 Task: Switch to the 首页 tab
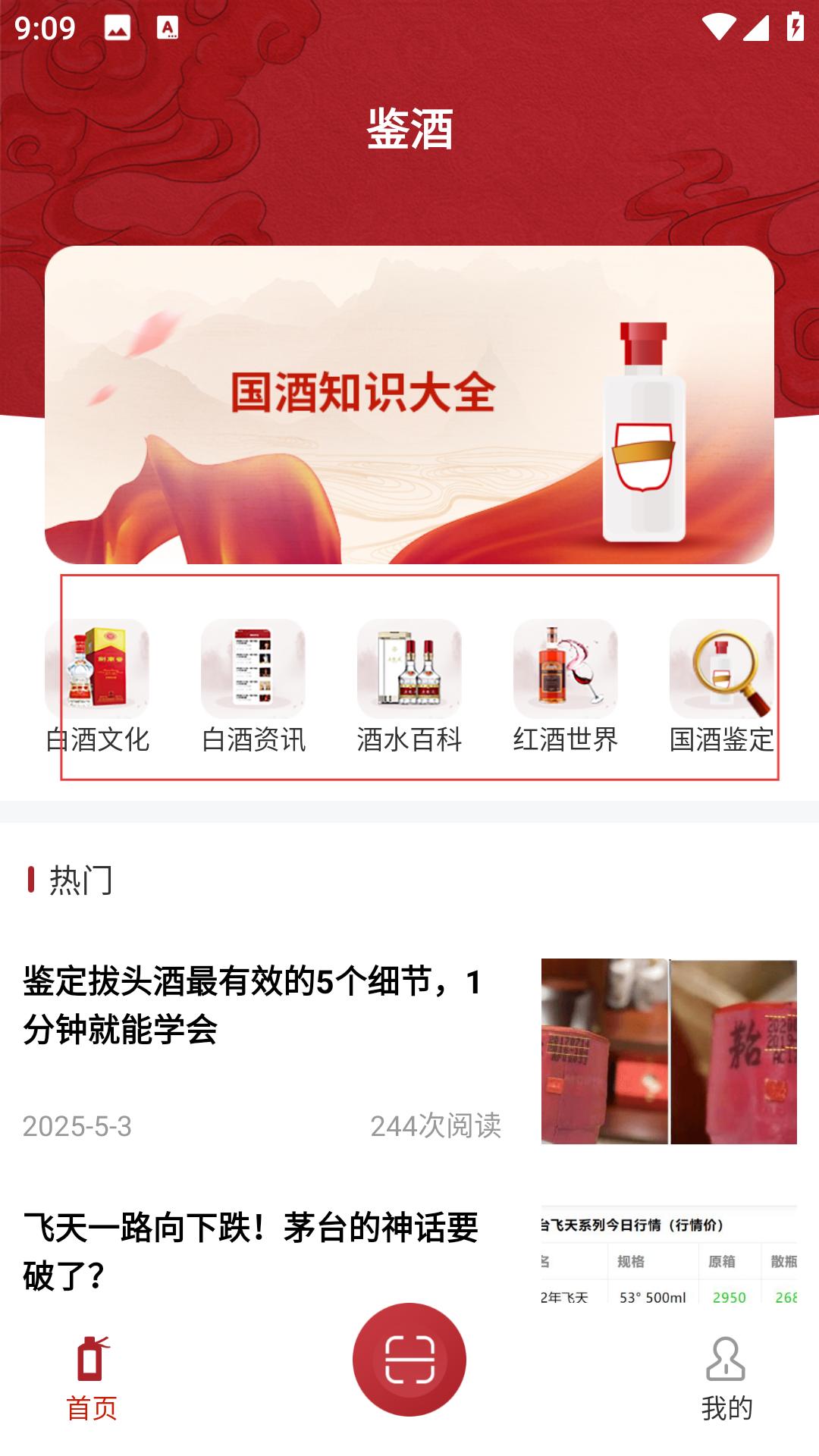(x=92, y=1379)
